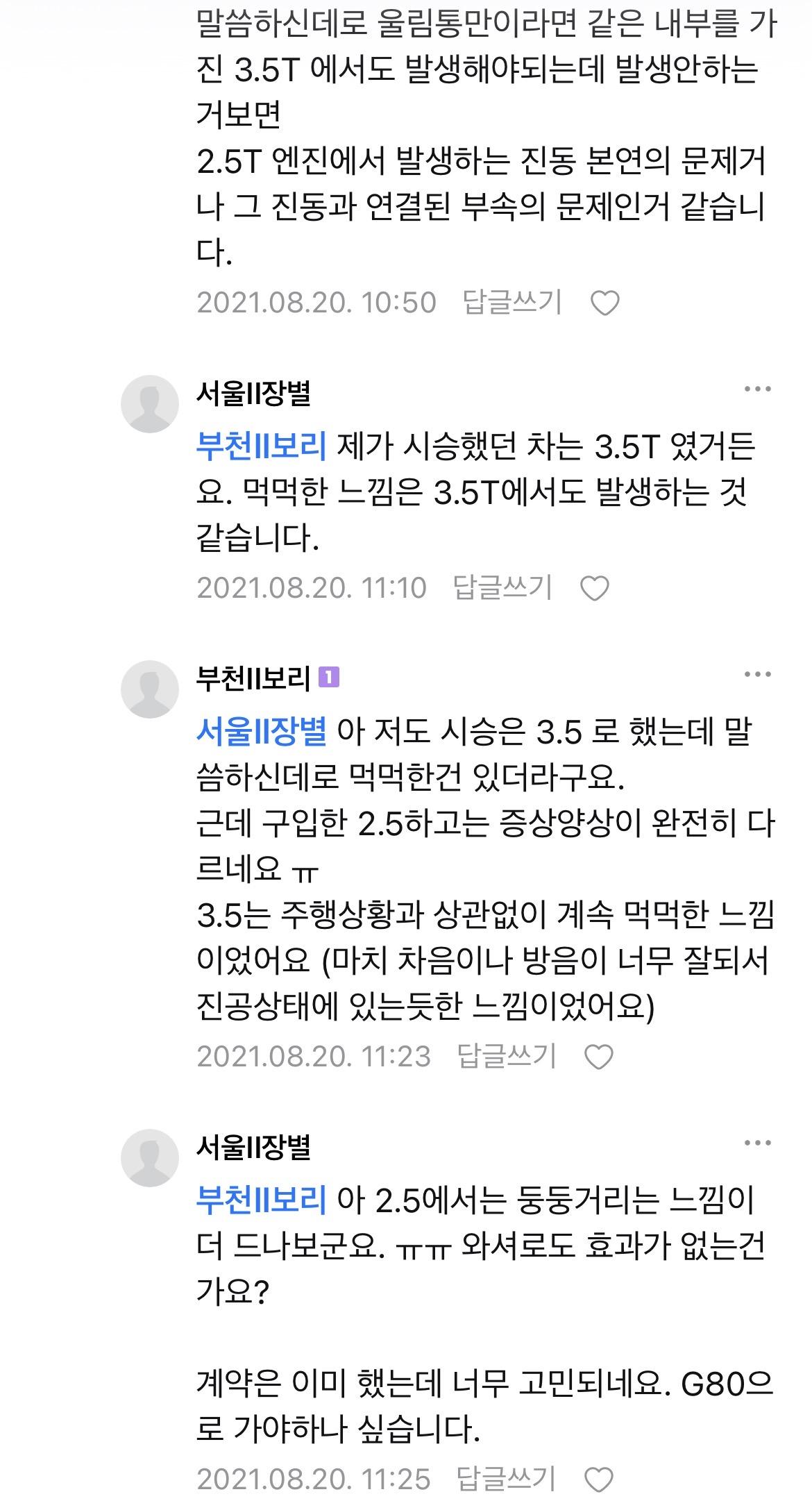Open overflow menu on 서울II장벌's 11:10 comment
The height and width of the screenshot is (1501, 812).
click(757, 389)
